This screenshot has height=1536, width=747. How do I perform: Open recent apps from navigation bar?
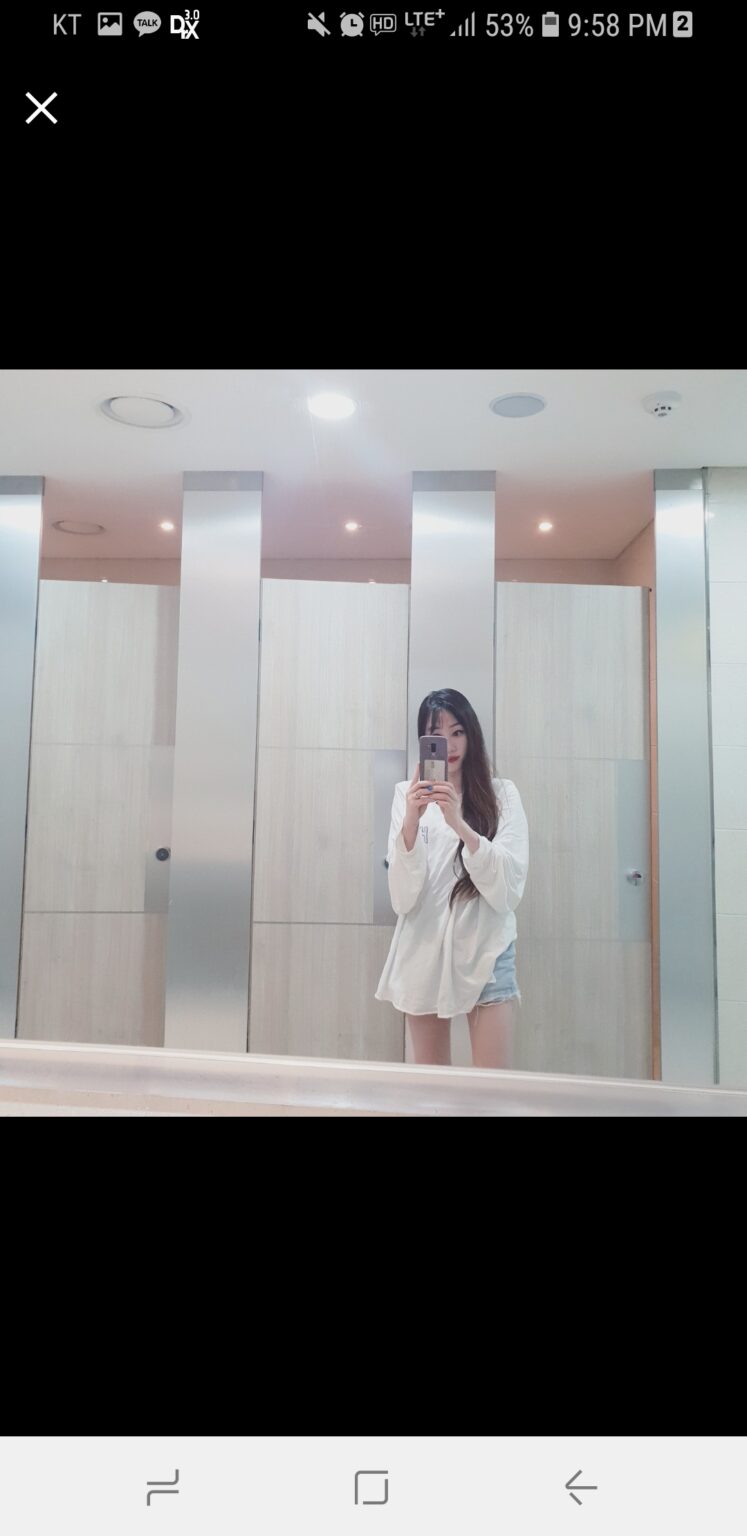pyautogui.click(x=163, y=1487)
